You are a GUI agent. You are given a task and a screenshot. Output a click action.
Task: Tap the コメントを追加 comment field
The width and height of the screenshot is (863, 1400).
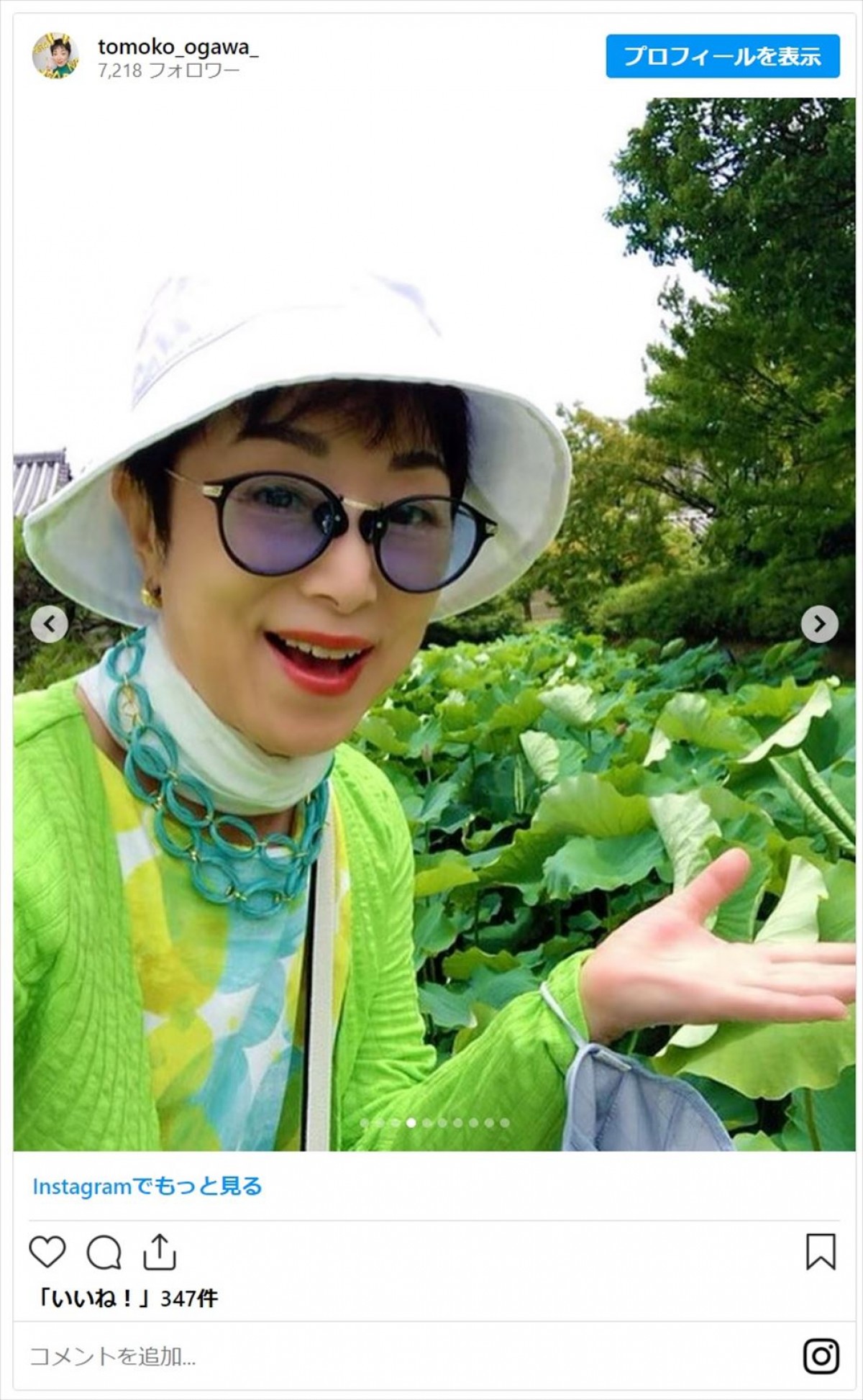(x=360, y=1356)
